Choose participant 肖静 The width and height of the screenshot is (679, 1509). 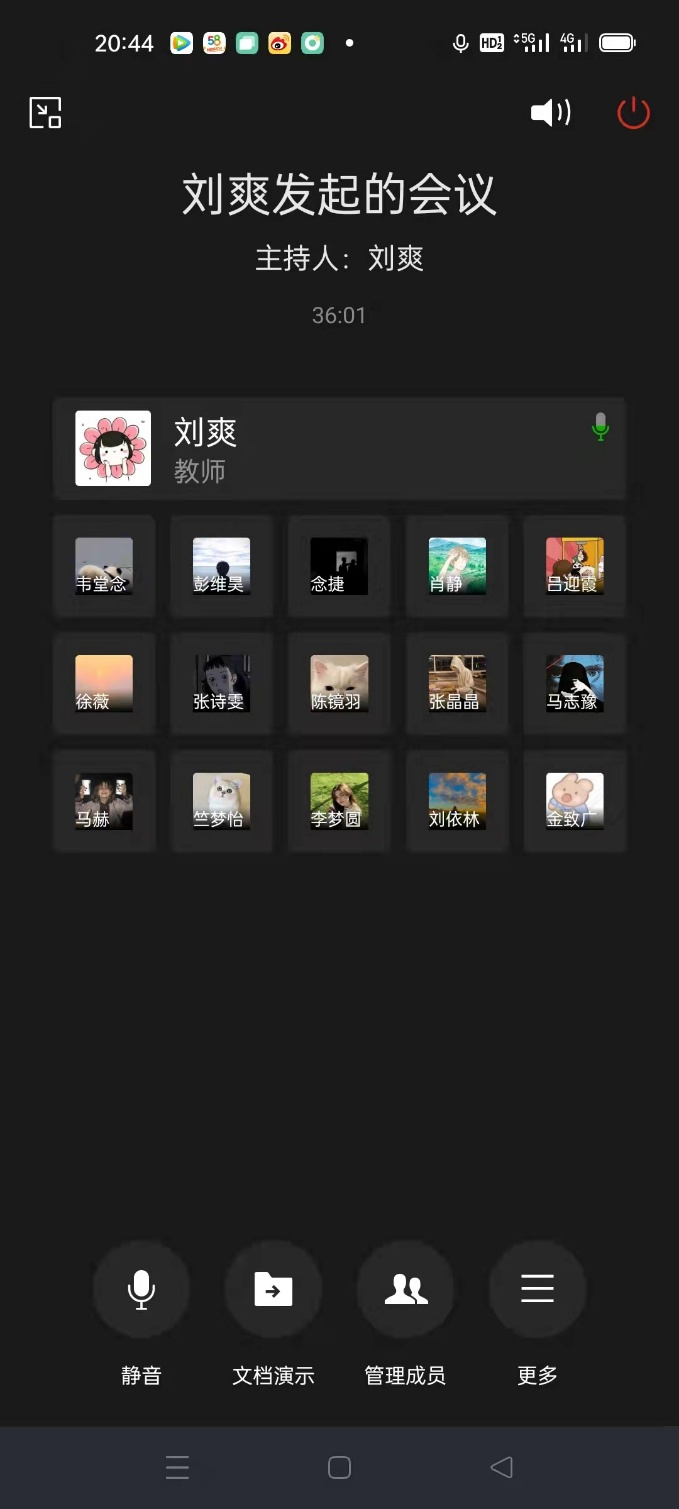(x=457, y=566)
